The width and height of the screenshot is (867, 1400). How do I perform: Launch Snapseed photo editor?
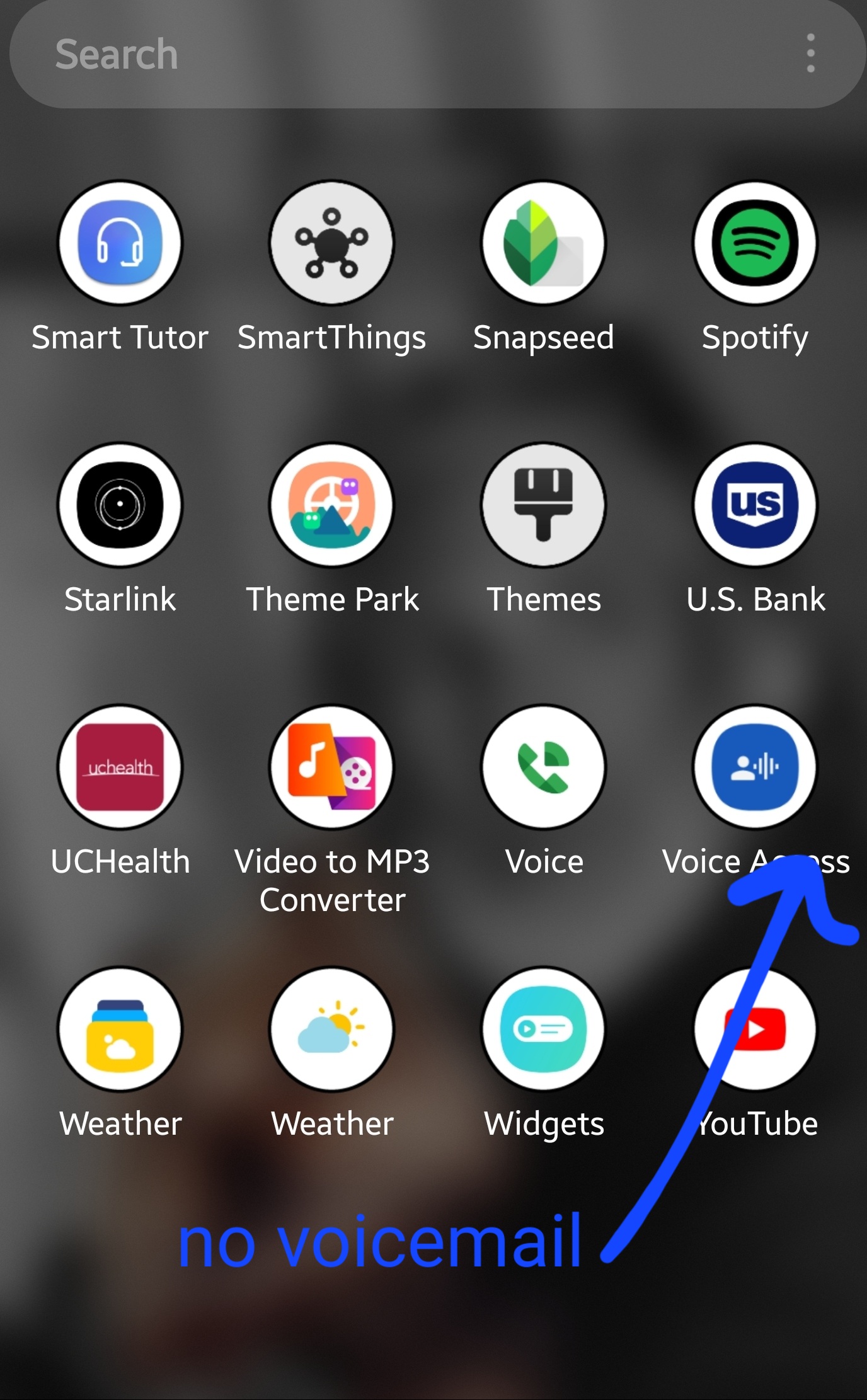(543, 243)
